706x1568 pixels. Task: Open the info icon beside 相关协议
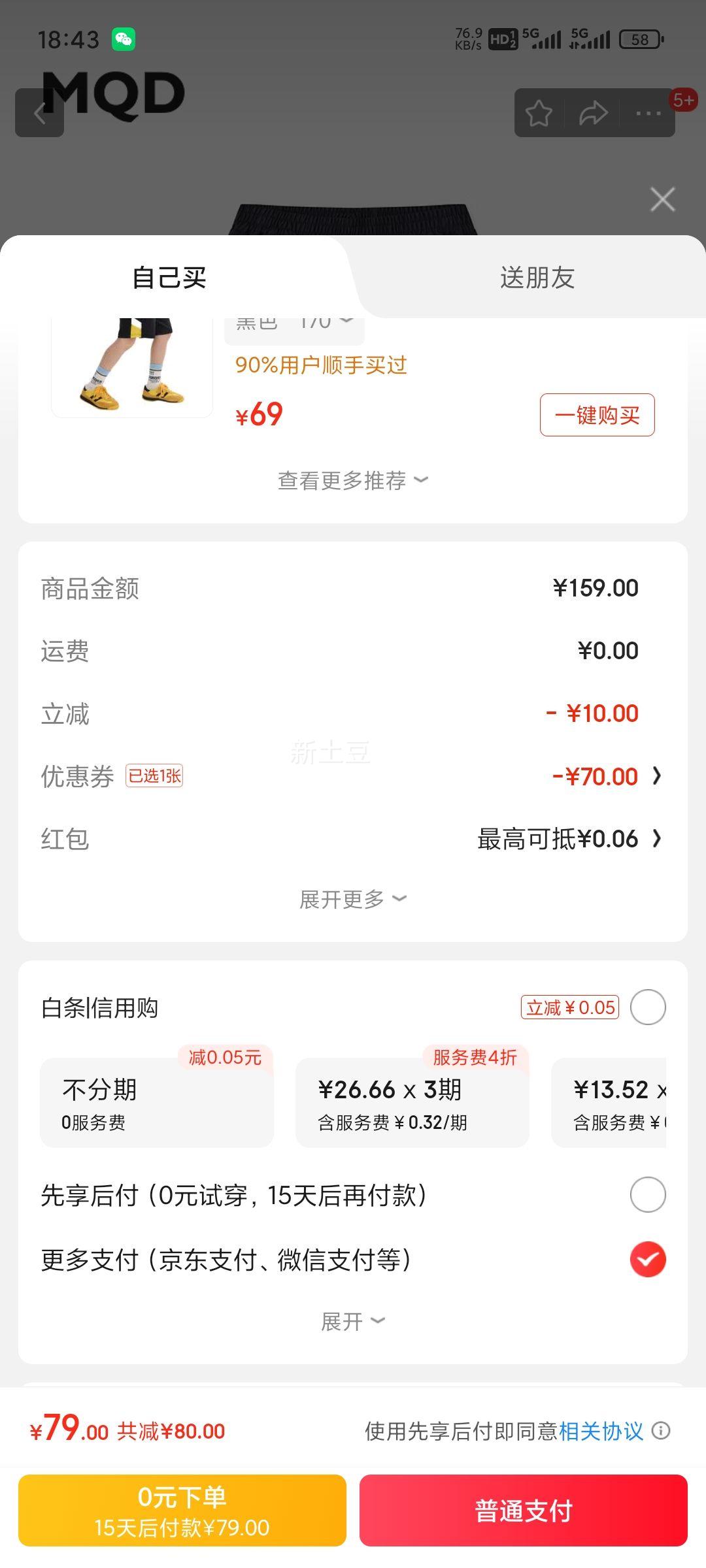pos(662,1431)
